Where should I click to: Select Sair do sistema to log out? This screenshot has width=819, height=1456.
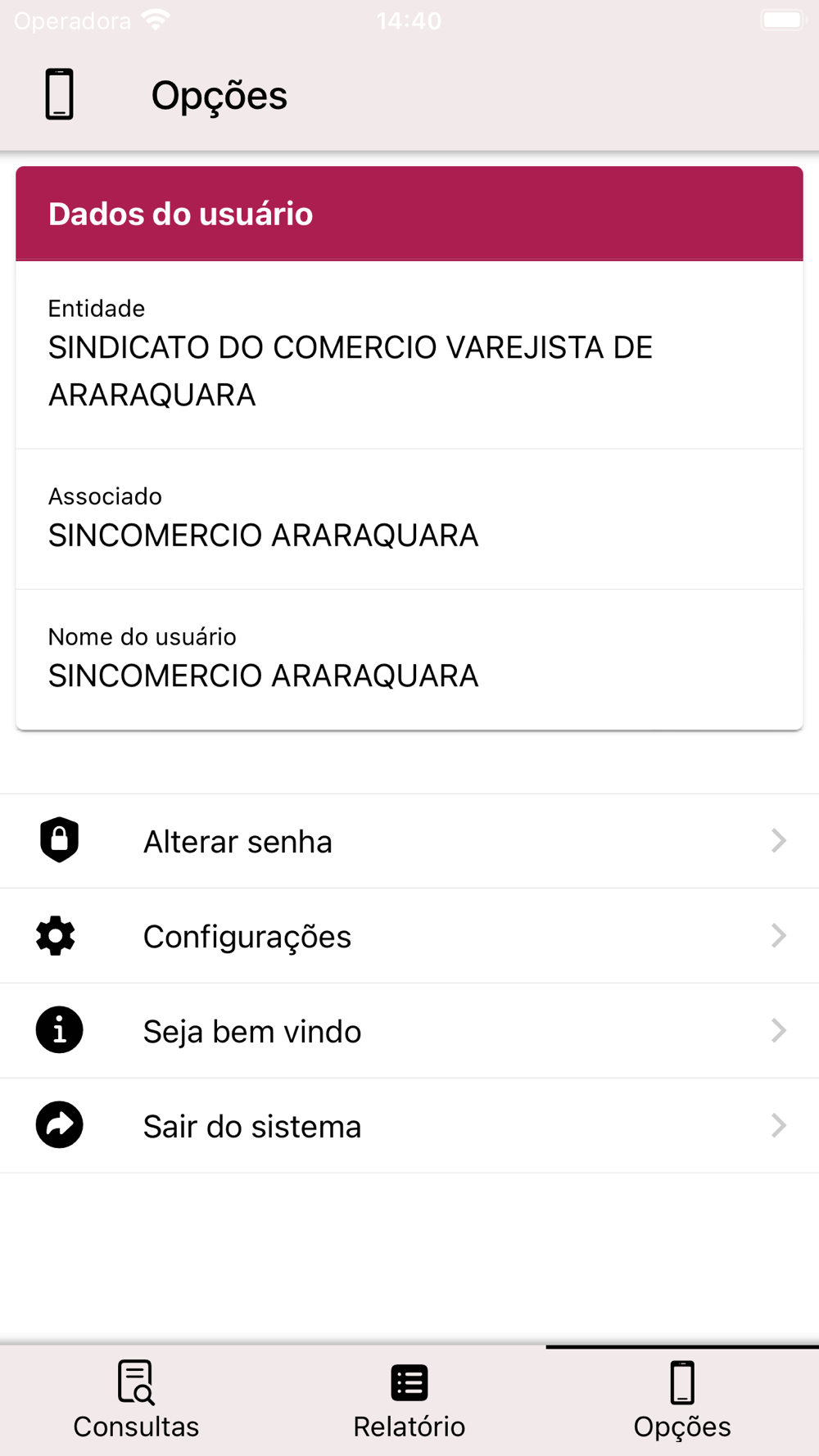point(409,1126)
